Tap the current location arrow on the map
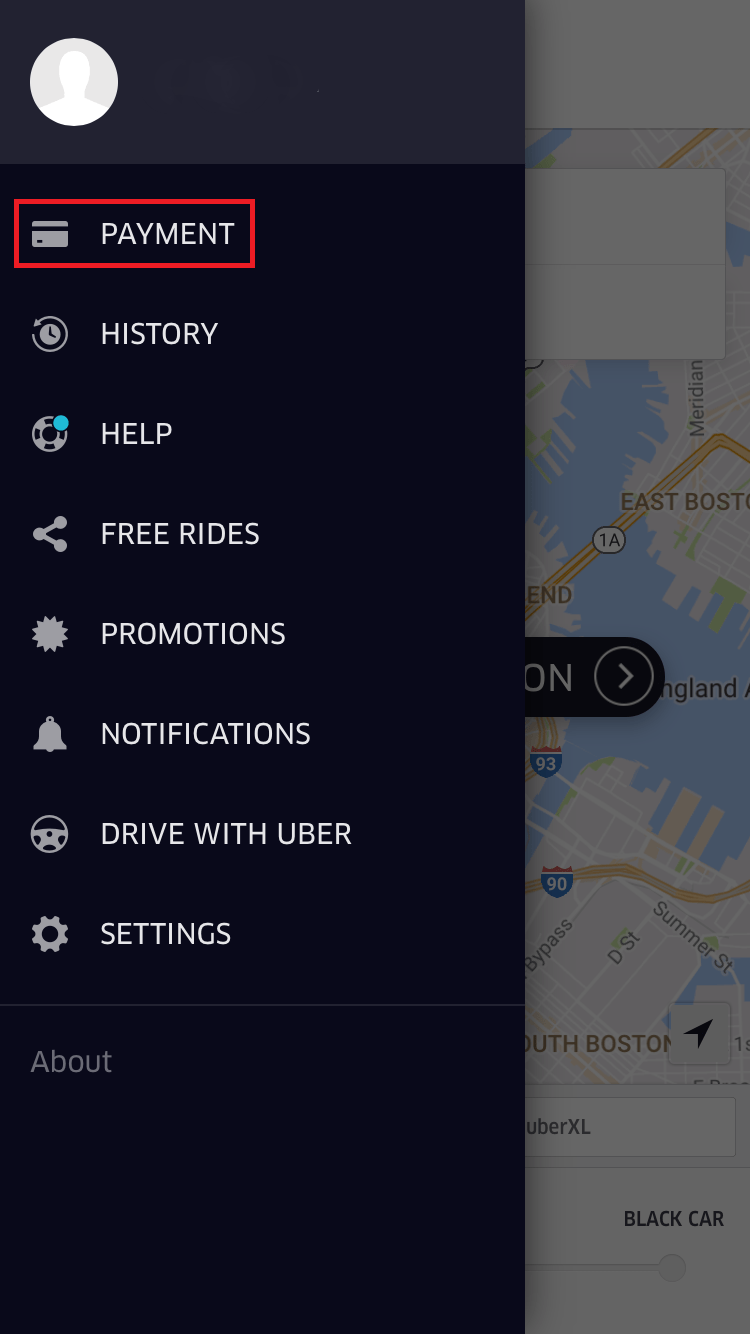The width and height of the screenshot is (750, 1334). (x=699, y=1031)
